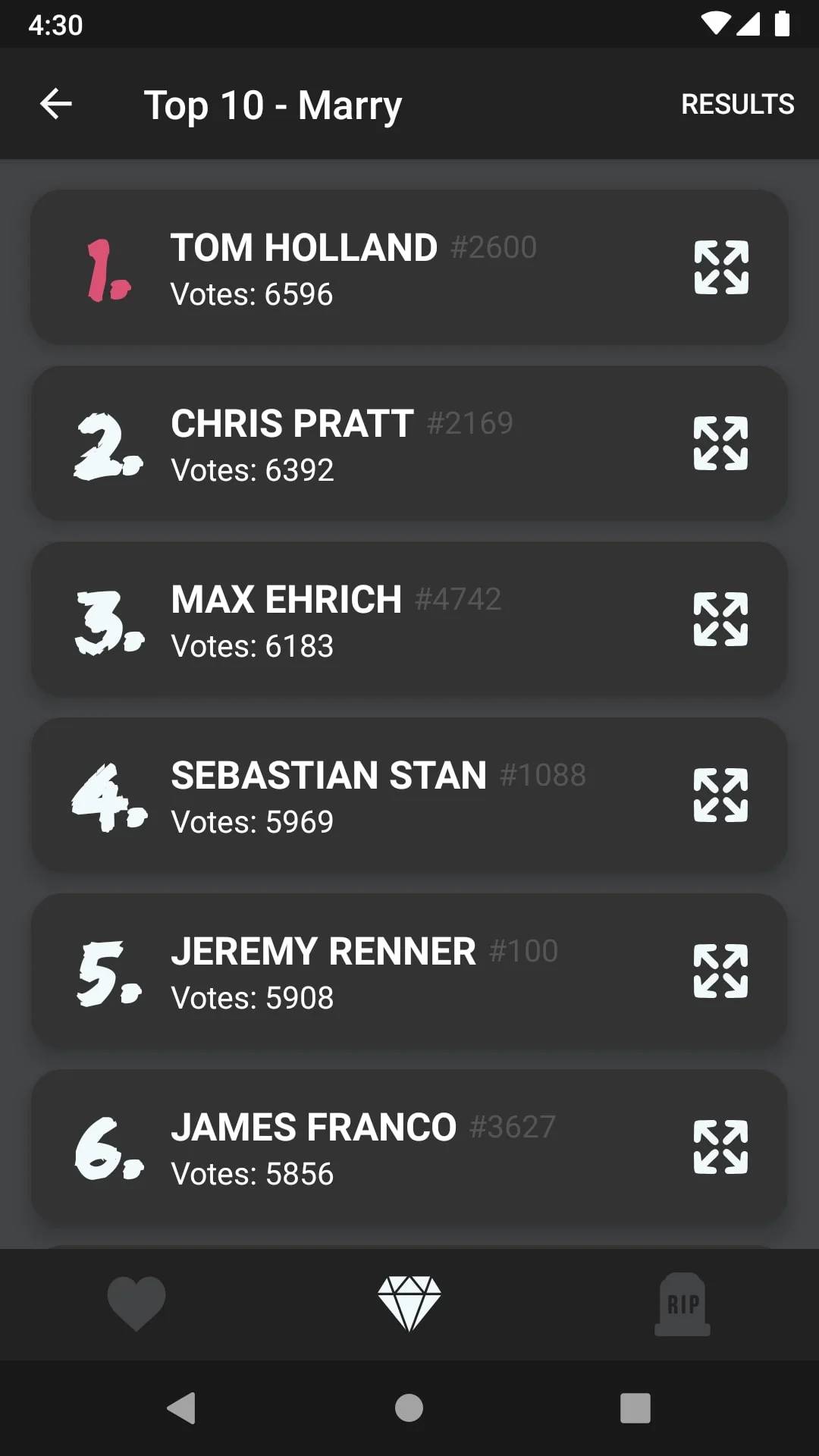Expand Chris Pratt's card

[x=721, y=444]
